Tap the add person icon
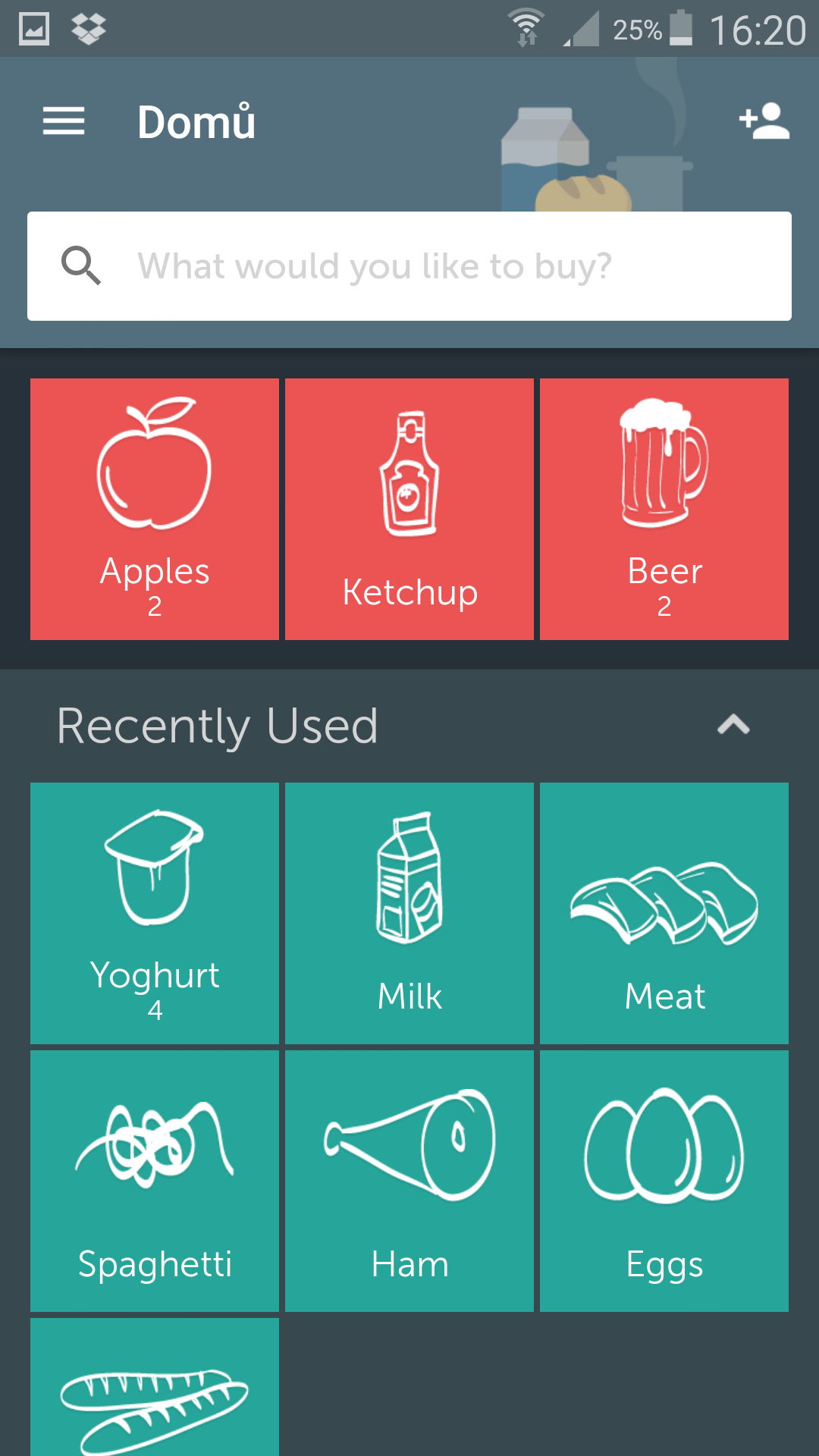The width and height of the screenshot is (819, 1456). pos(764,121)
